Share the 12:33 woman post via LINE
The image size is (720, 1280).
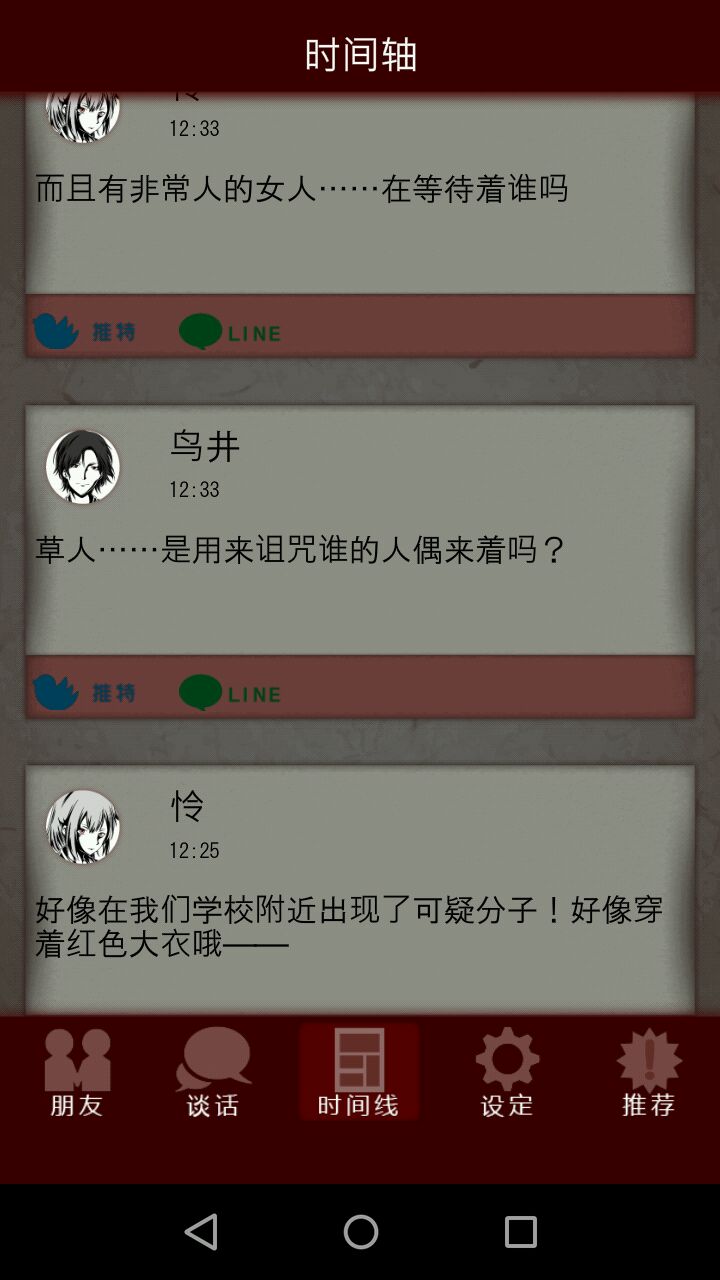coord(230,332)
